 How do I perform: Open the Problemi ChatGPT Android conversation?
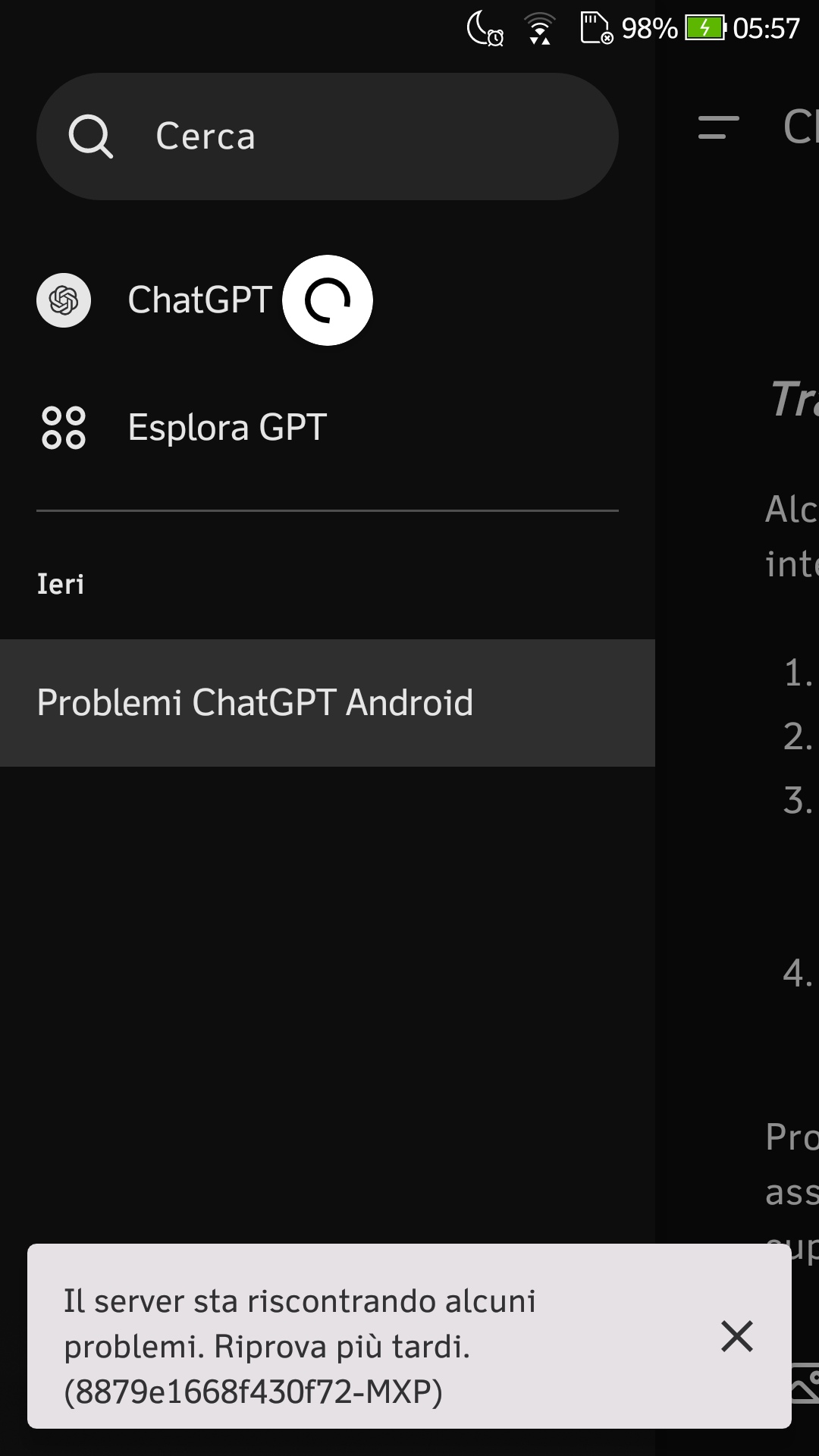[x=327, y=703]
